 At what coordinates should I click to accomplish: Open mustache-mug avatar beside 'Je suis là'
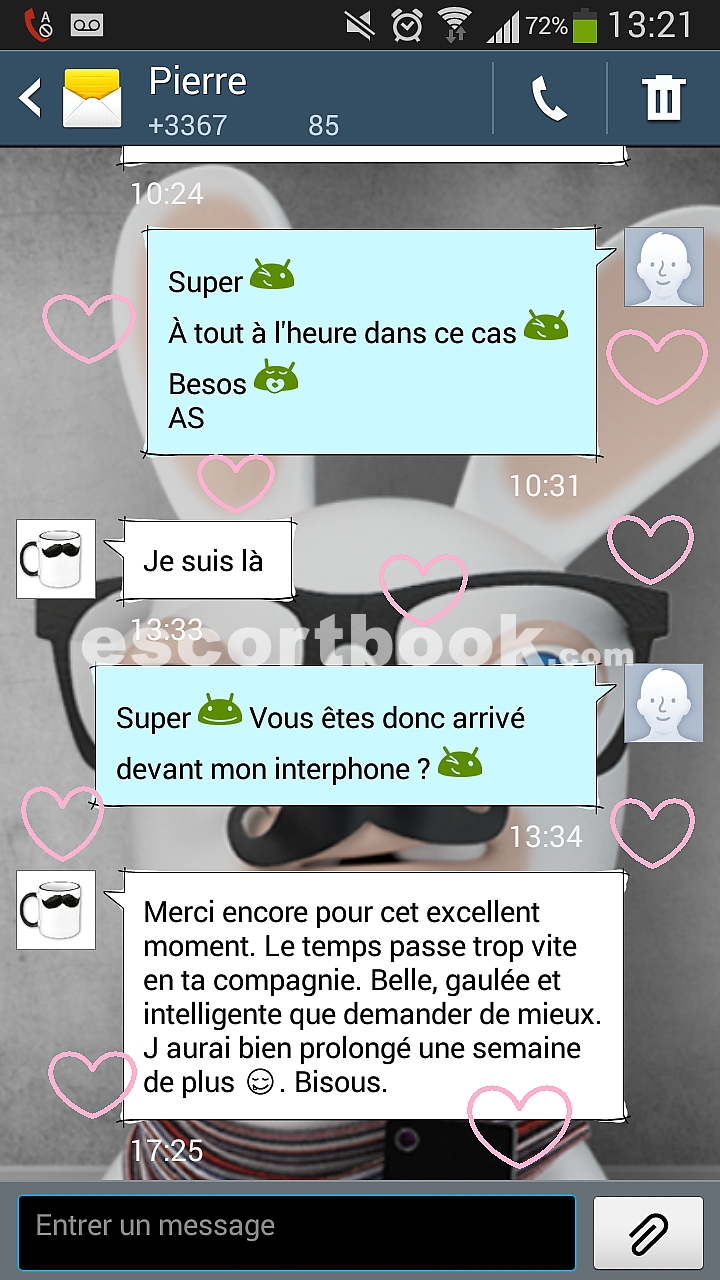click(56, 559)
